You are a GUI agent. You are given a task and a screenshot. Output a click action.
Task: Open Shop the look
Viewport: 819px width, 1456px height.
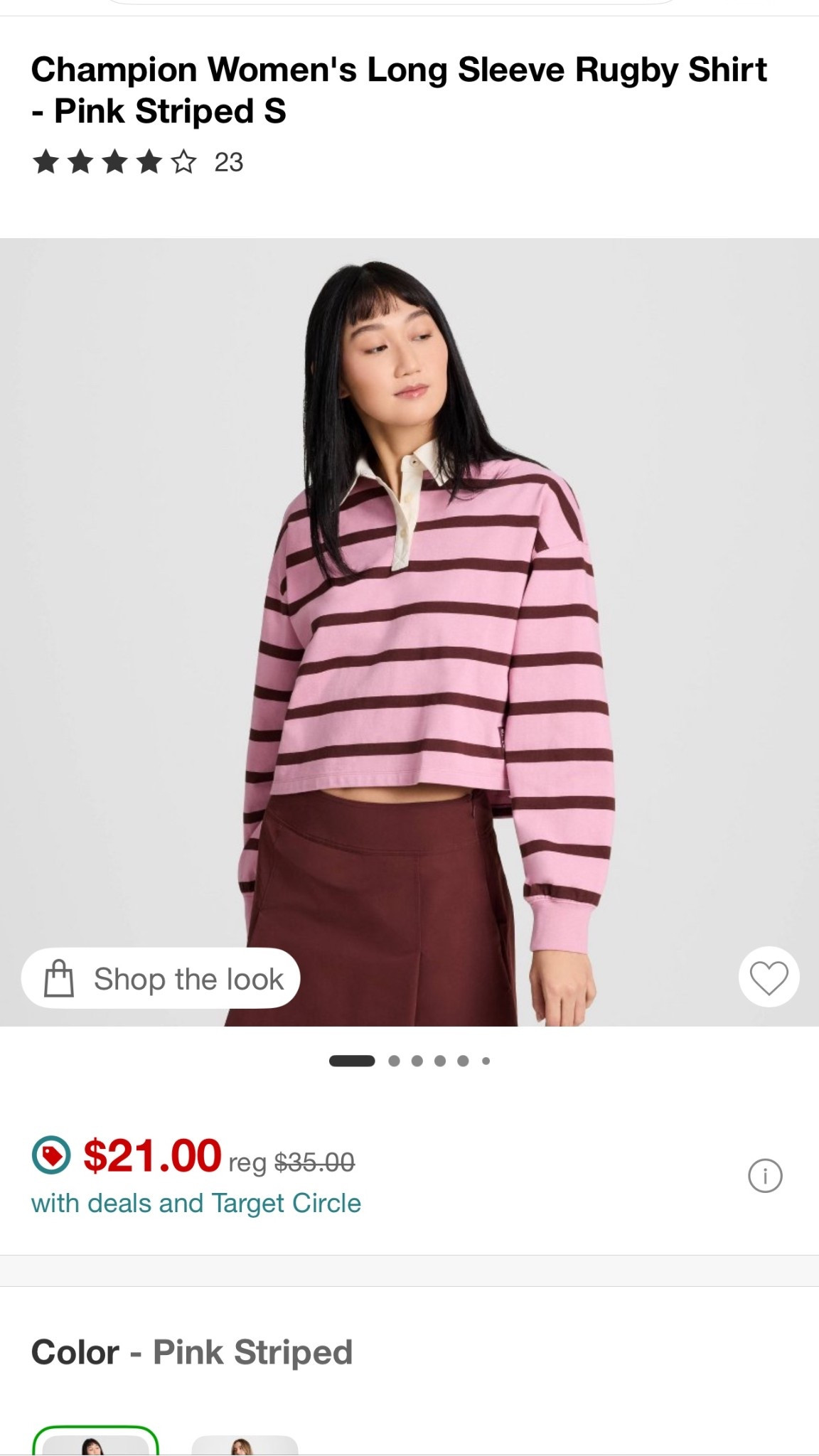(x=161, y=978)
